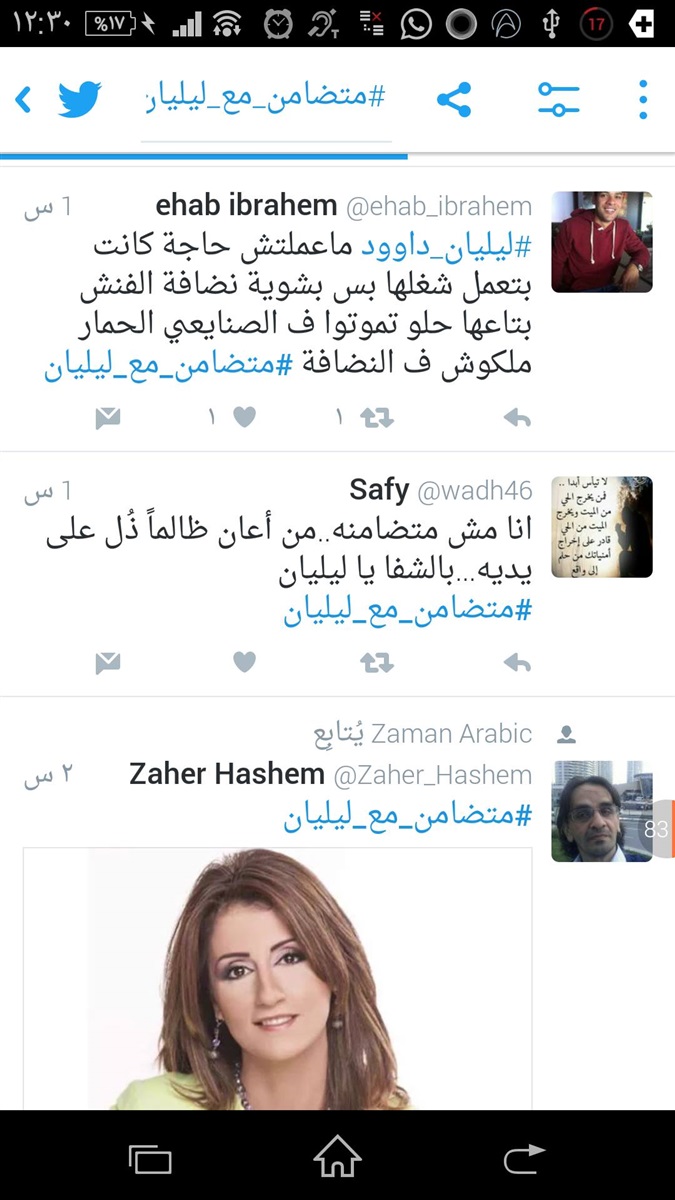Share Safy's tweet via direct message

pos(107,662)
